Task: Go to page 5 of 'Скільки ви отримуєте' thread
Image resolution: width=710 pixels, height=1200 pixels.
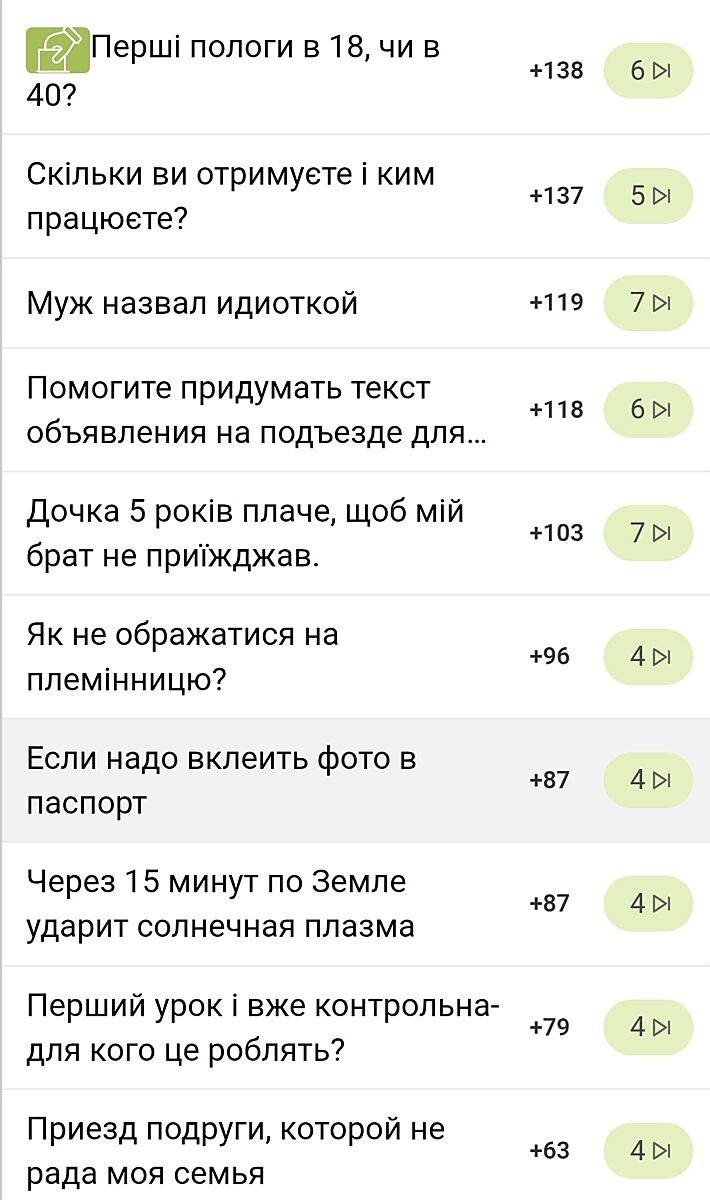Action: [648, 196]
